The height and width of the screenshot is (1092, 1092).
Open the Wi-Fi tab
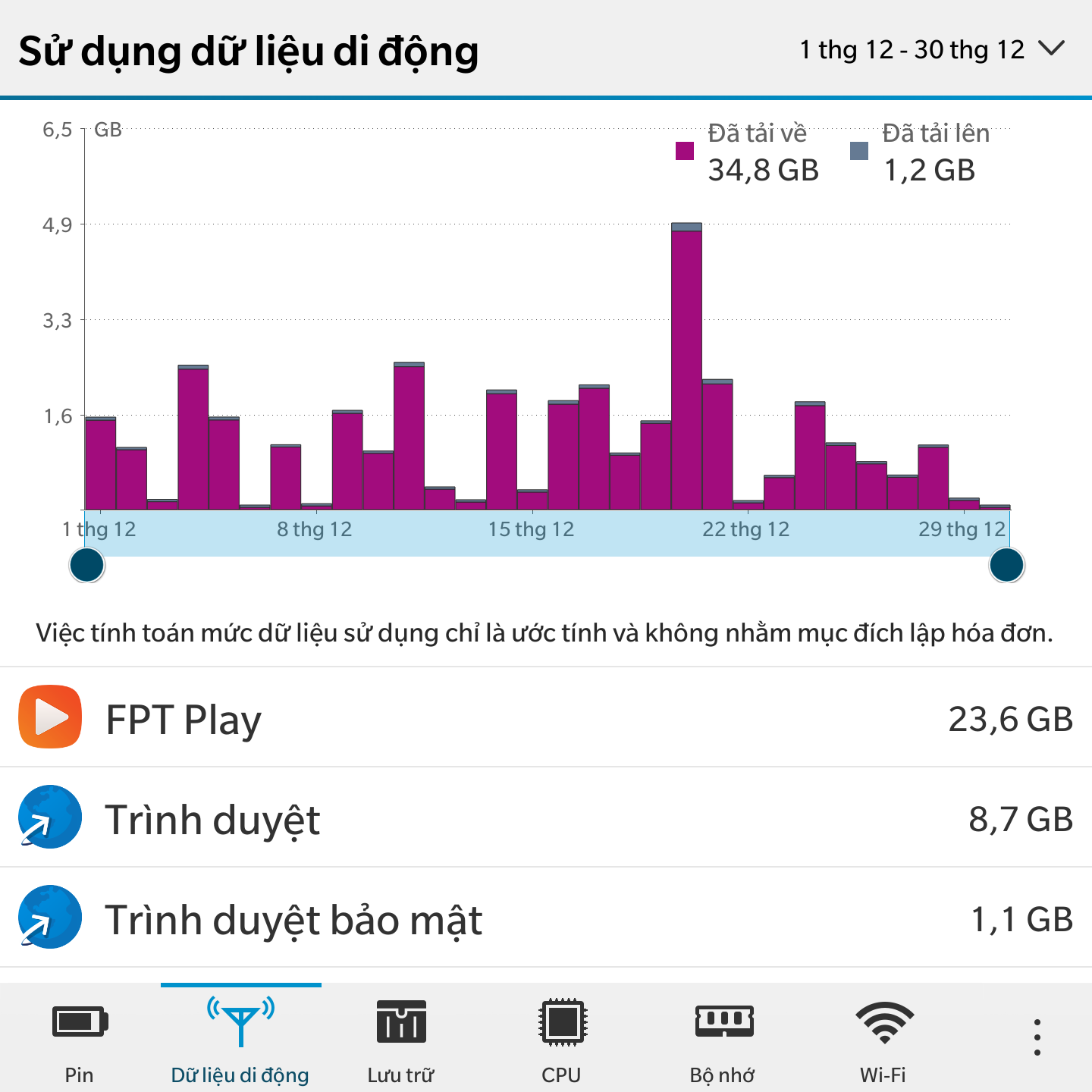coord(883,1039)
